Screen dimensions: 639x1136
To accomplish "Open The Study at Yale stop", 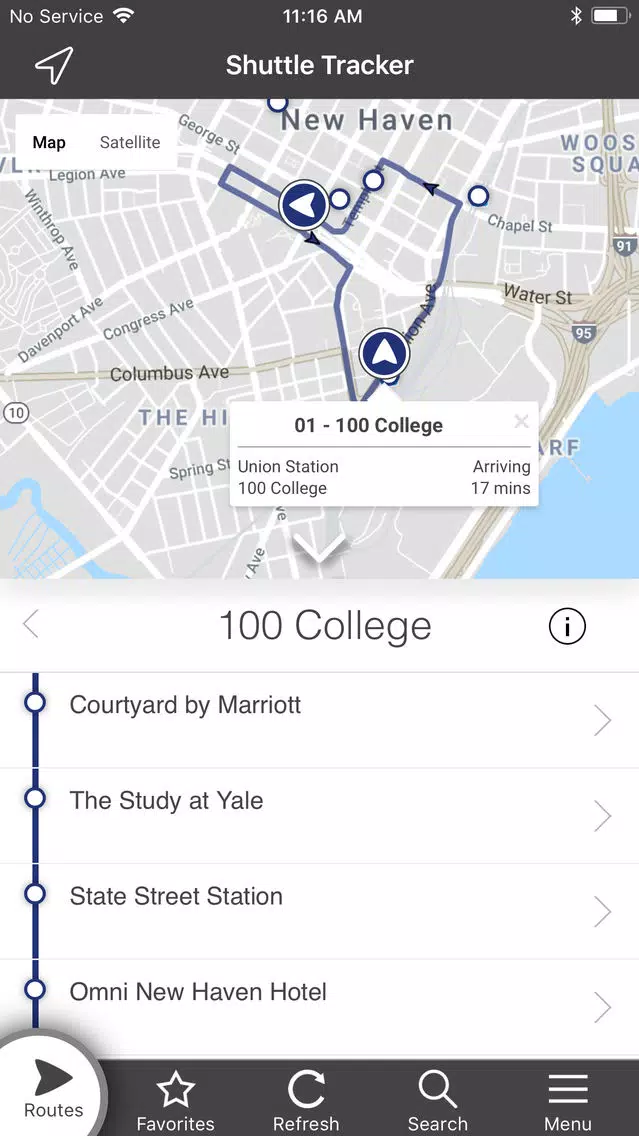I will coord(320,816).
